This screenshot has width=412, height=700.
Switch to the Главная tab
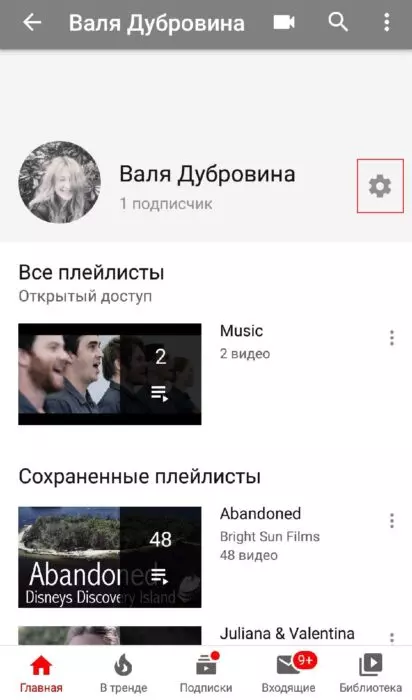[x=41, y=674]
